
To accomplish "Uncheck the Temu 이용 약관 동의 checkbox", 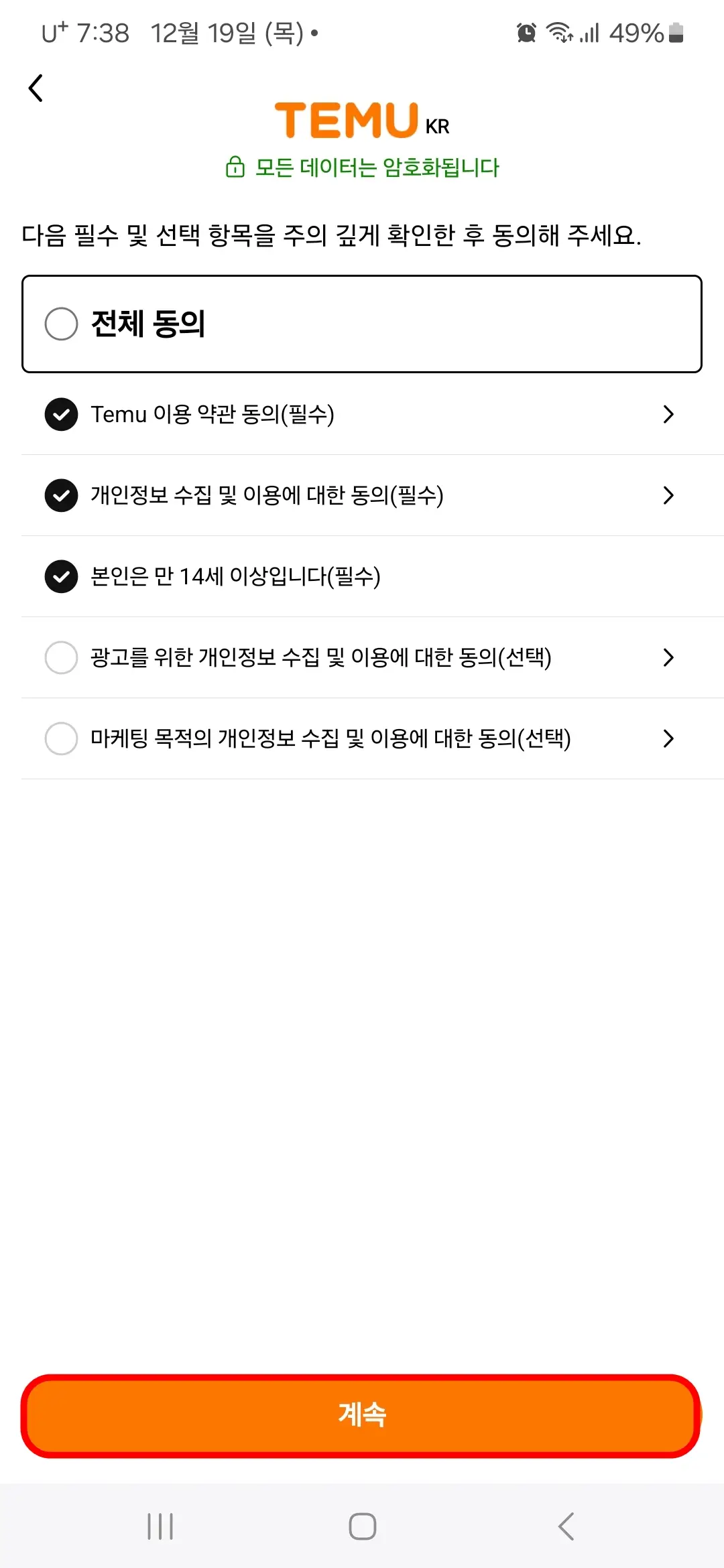I will [x=61, y=414].
